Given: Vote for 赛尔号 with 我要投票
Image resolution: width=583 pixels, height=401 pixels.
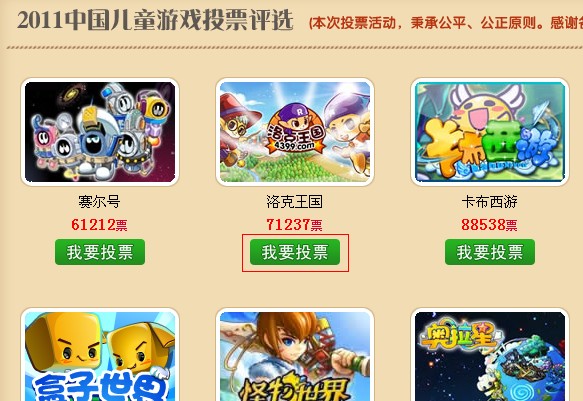Looking at the screenshot, I should click(x=100, y=252).
